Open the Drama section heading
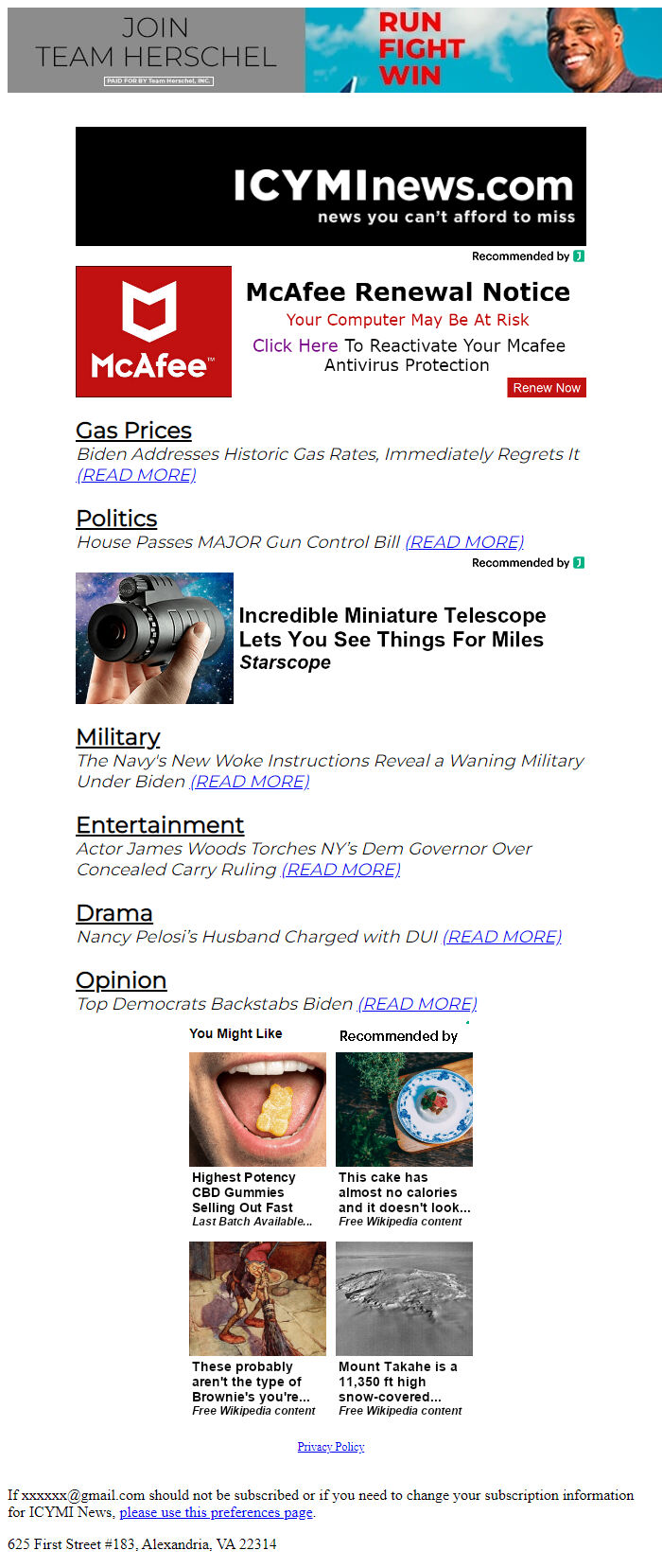This screenshot has height=1568, width=662. point(114,913)
